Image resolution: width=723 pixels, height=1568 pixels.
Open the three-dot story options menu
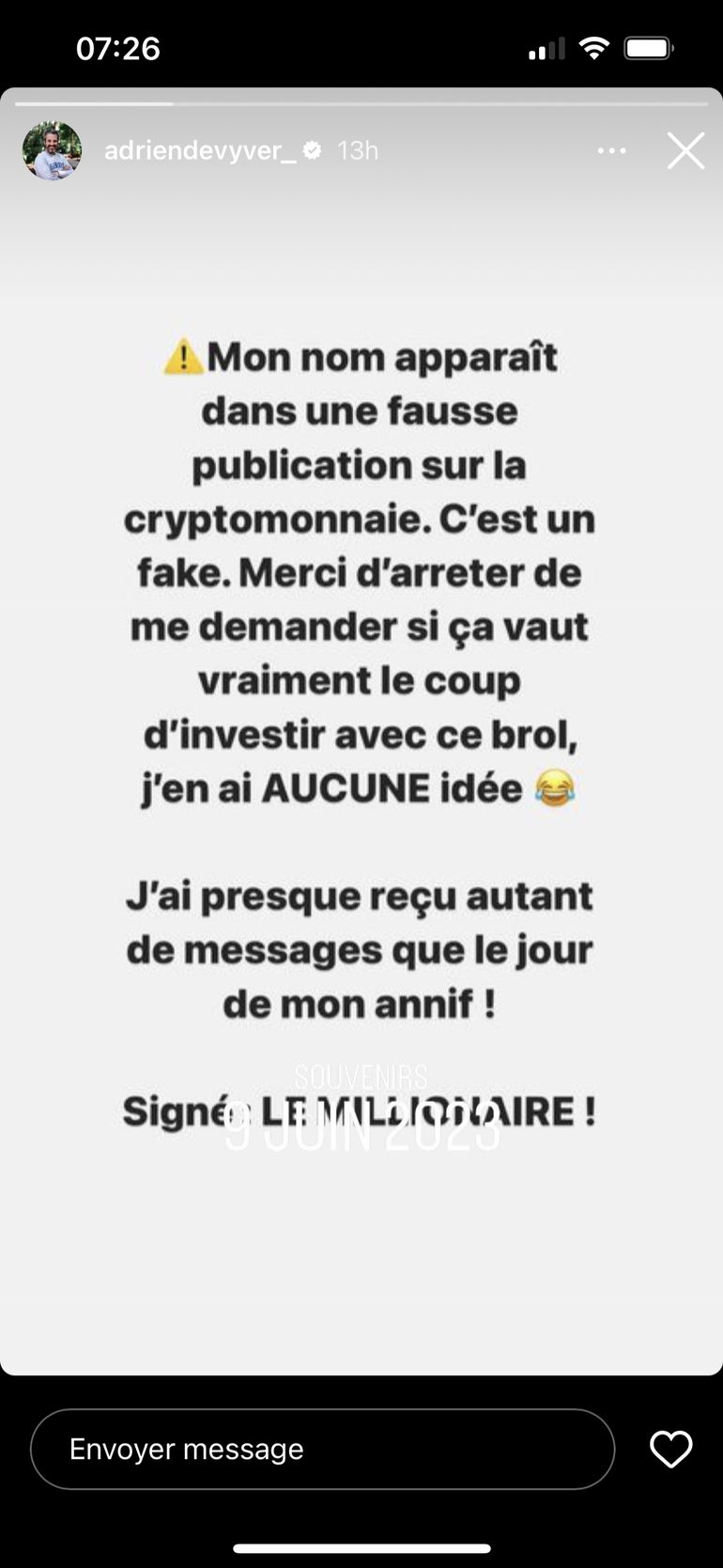pyautogui.click(x=611, y=150)
